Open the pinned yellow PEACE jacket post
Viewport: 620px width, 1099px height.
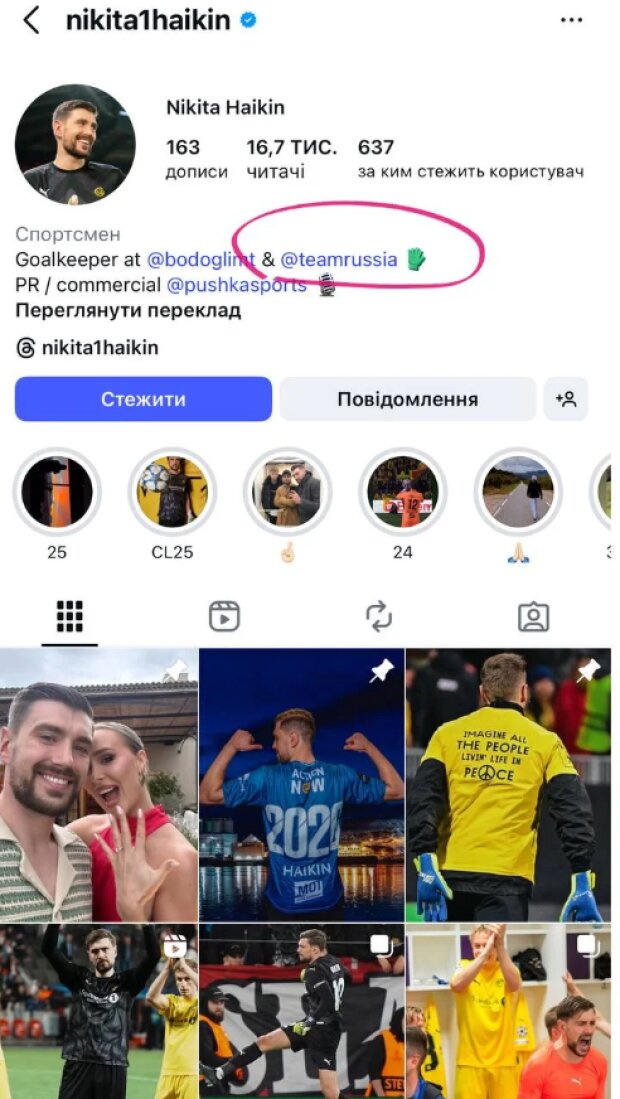click(507, 785)
